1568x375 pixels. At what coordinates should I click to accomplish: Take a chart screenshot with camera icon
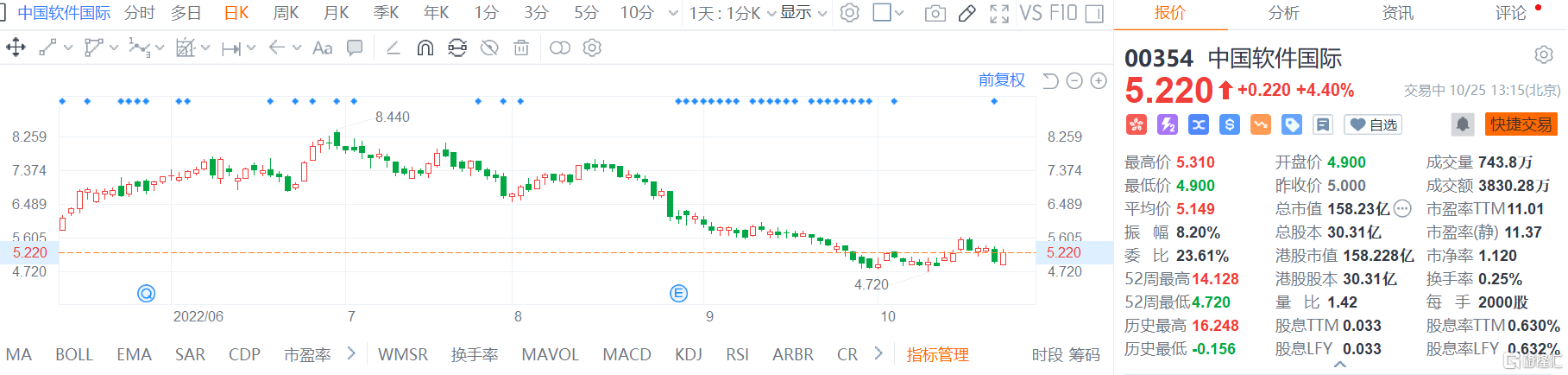click(935, 13)
